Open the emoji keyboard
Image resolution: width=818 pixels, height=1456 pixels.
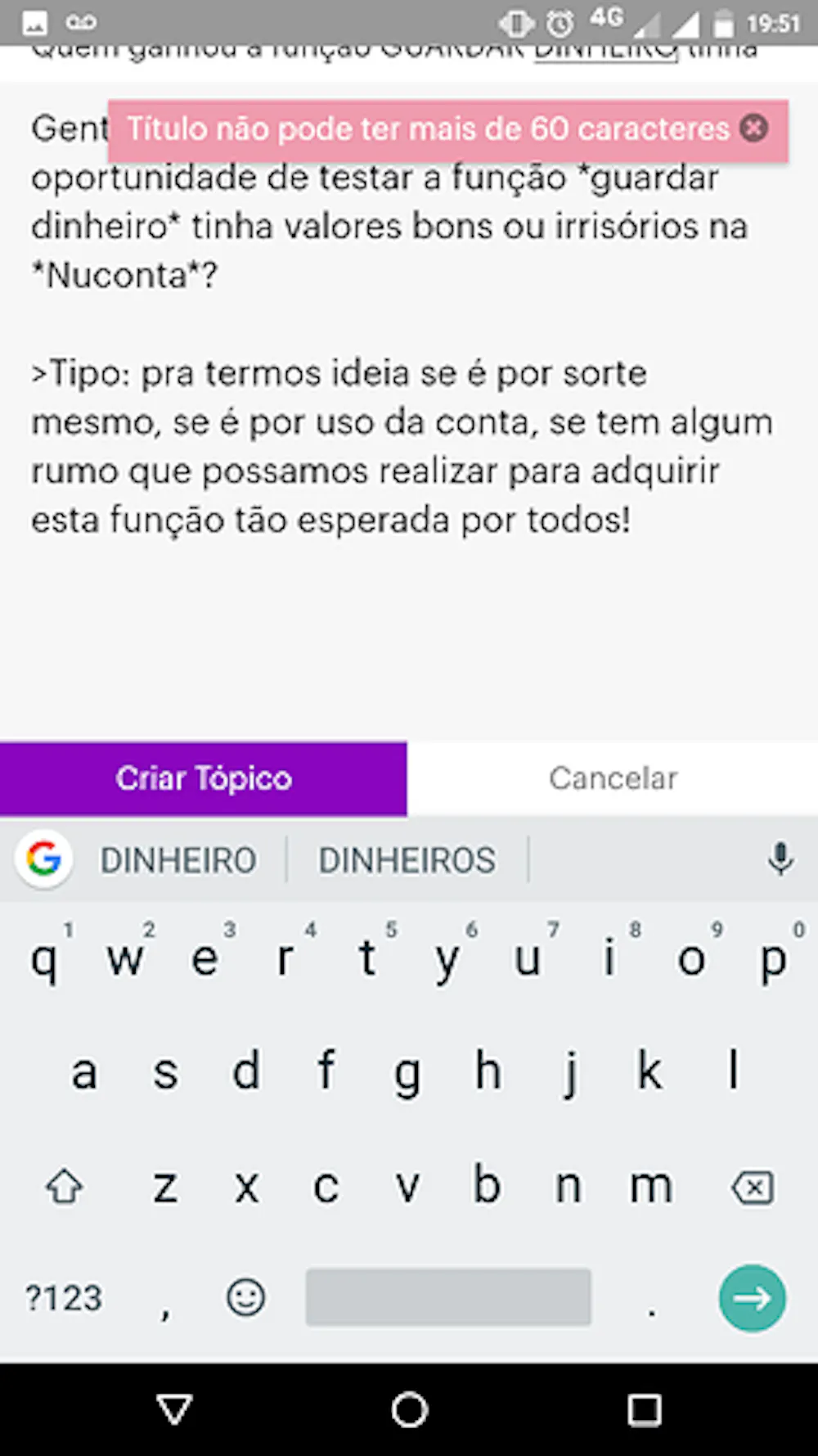[x=245, y=1298]
